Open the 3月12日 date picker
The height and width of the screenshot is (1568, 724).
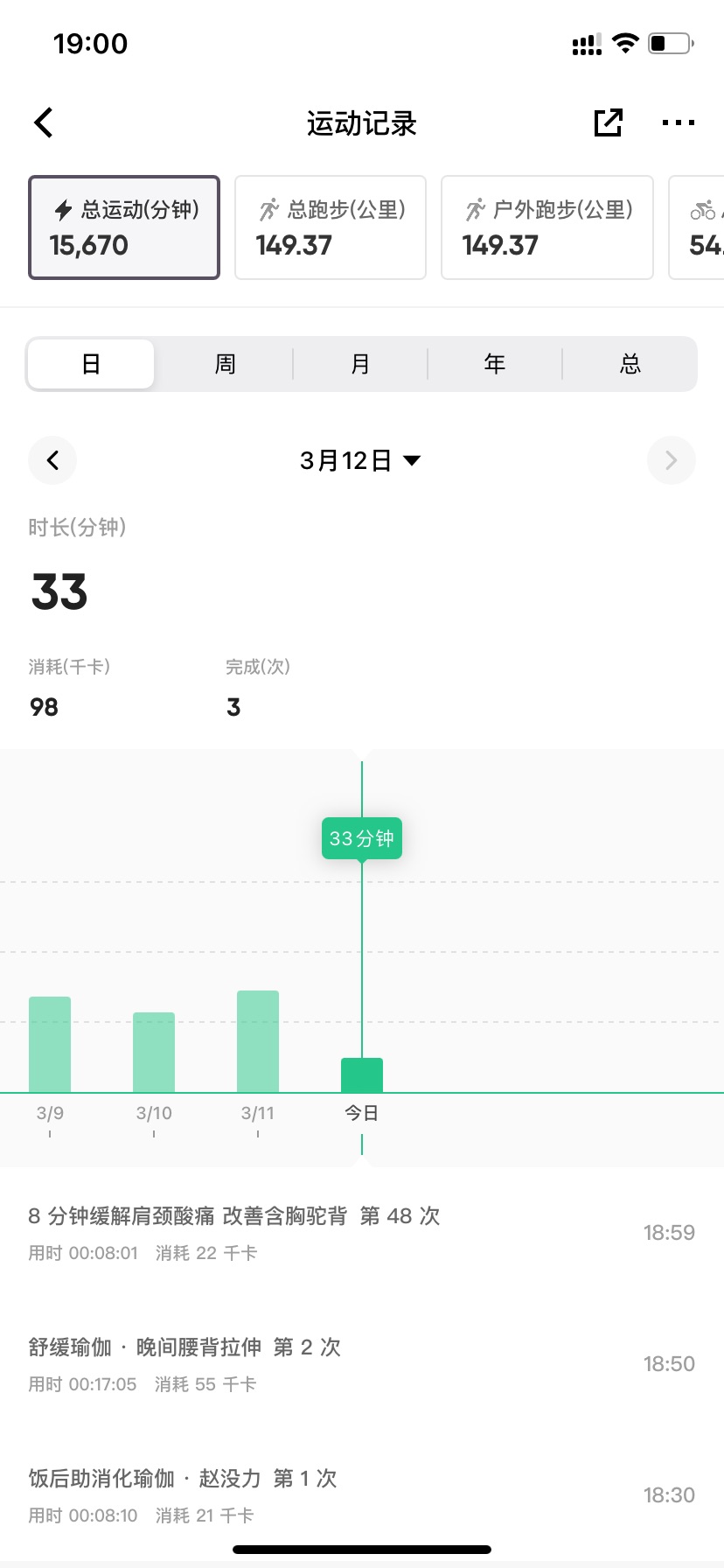click(360, 460)
